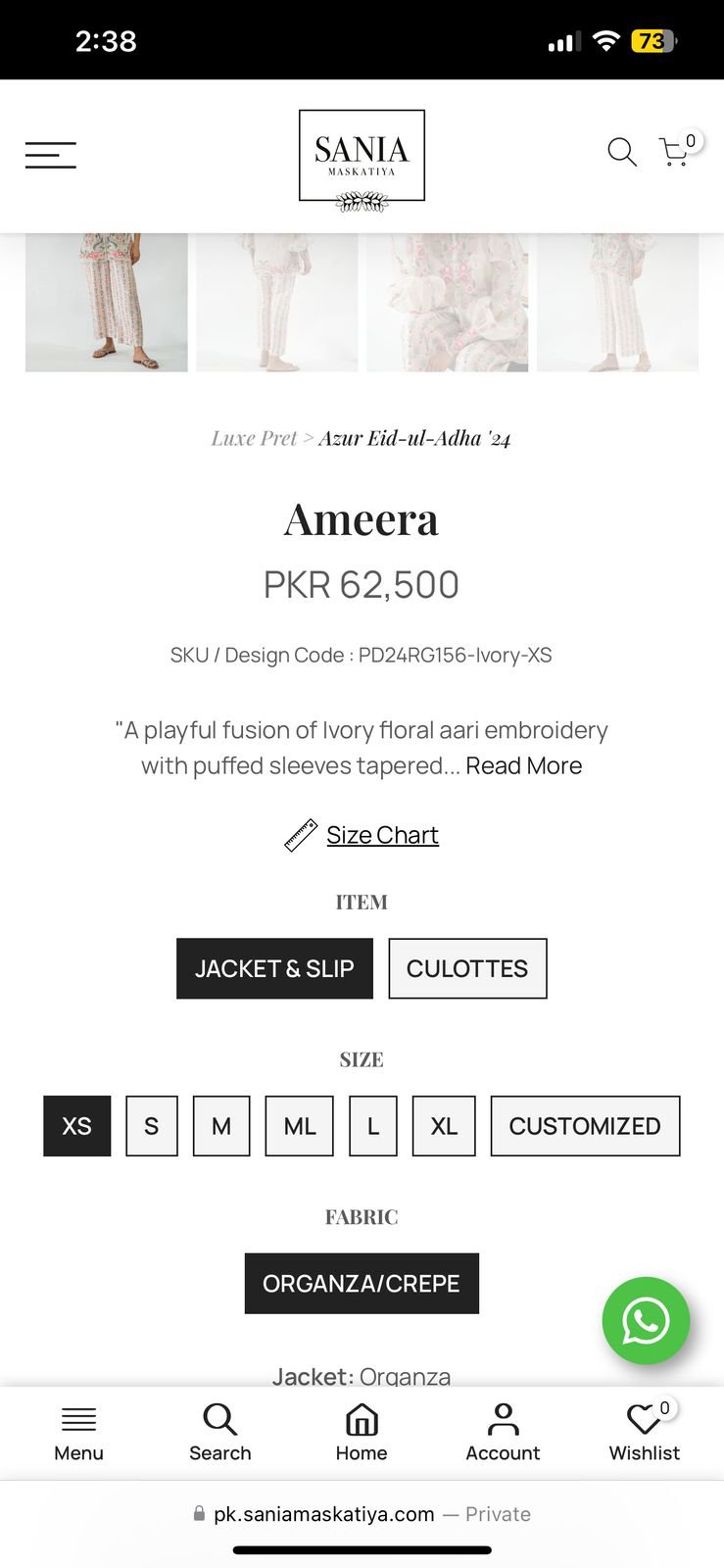Select the Customized size option

pos(585,1126)
